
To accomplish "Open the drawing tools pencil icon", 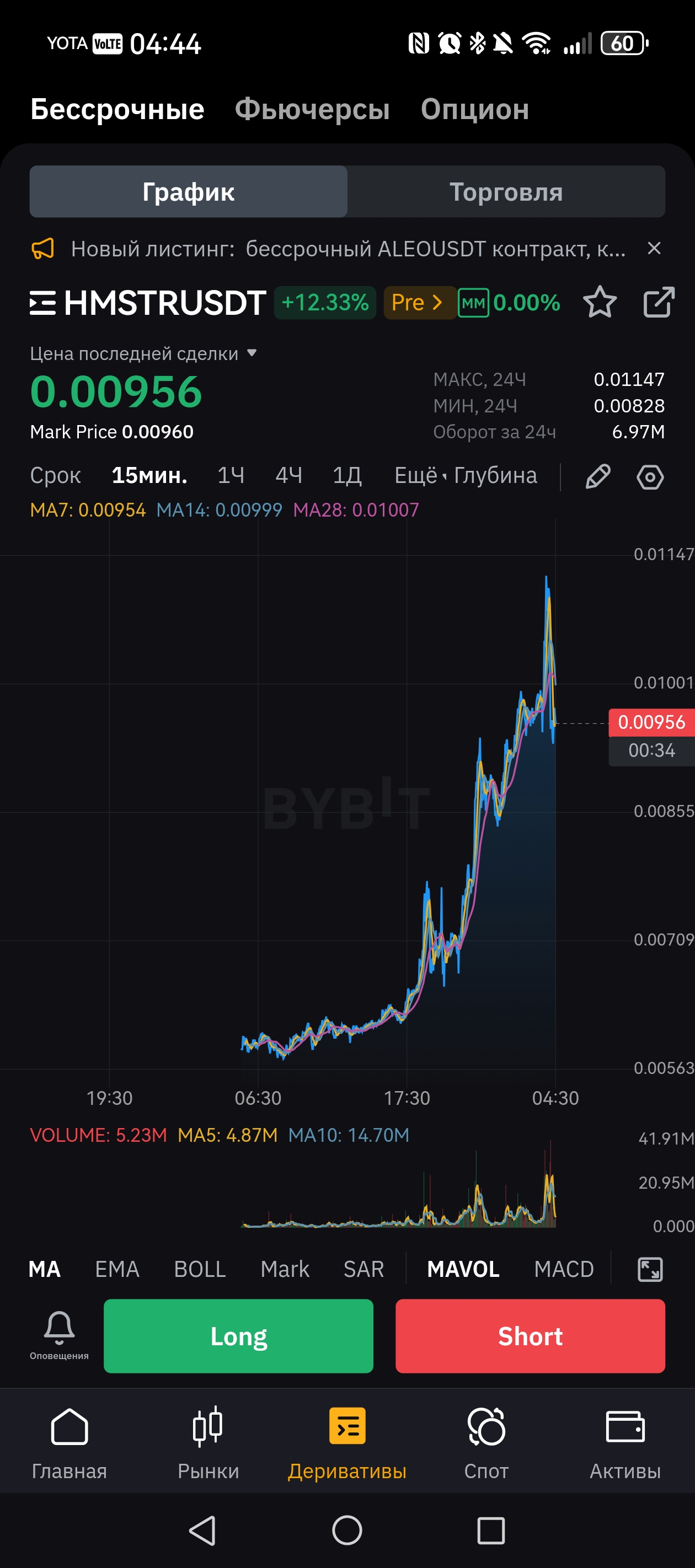I will click(597, 476).
